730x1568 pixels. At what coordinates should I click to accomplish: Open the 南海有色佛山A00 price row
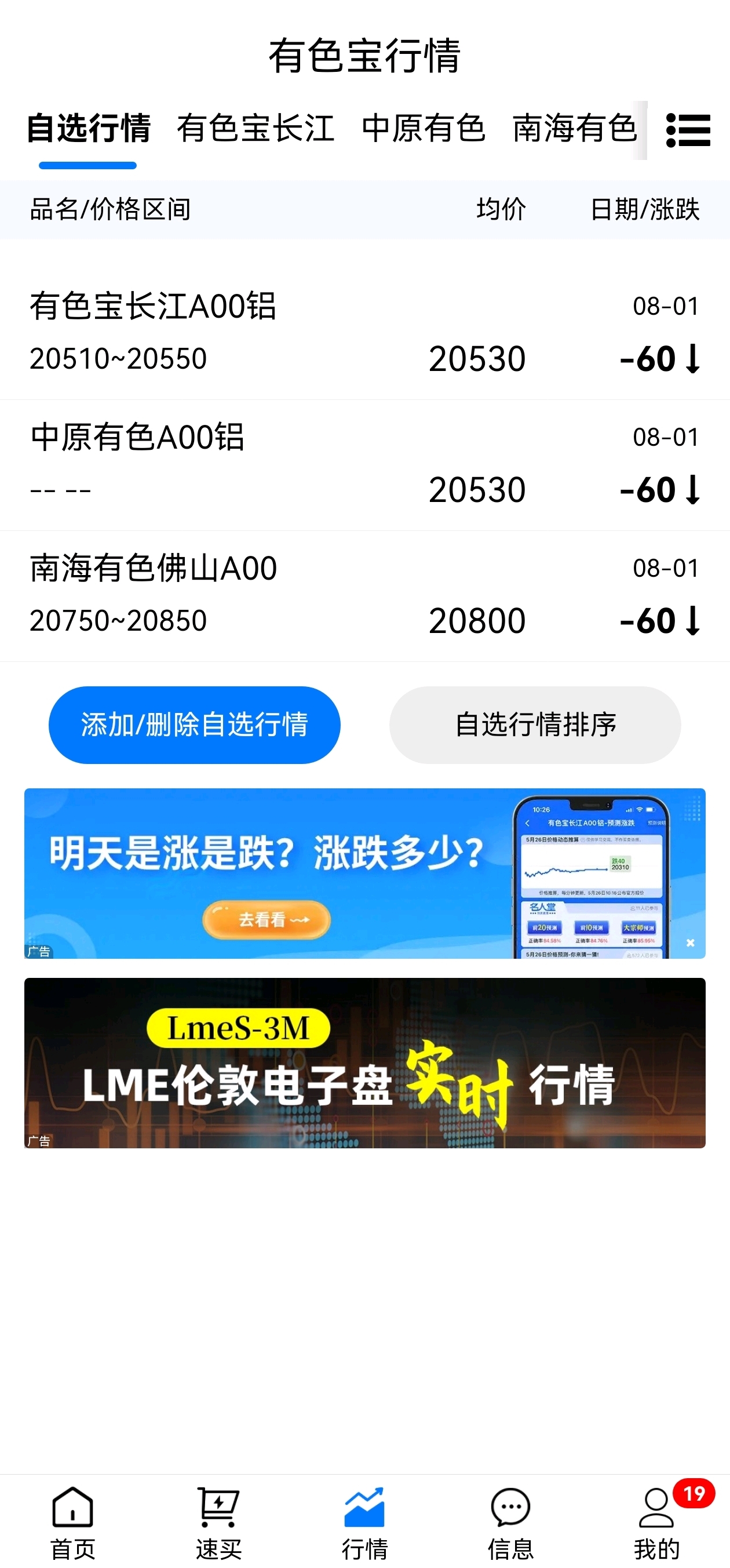click(365, 596)
